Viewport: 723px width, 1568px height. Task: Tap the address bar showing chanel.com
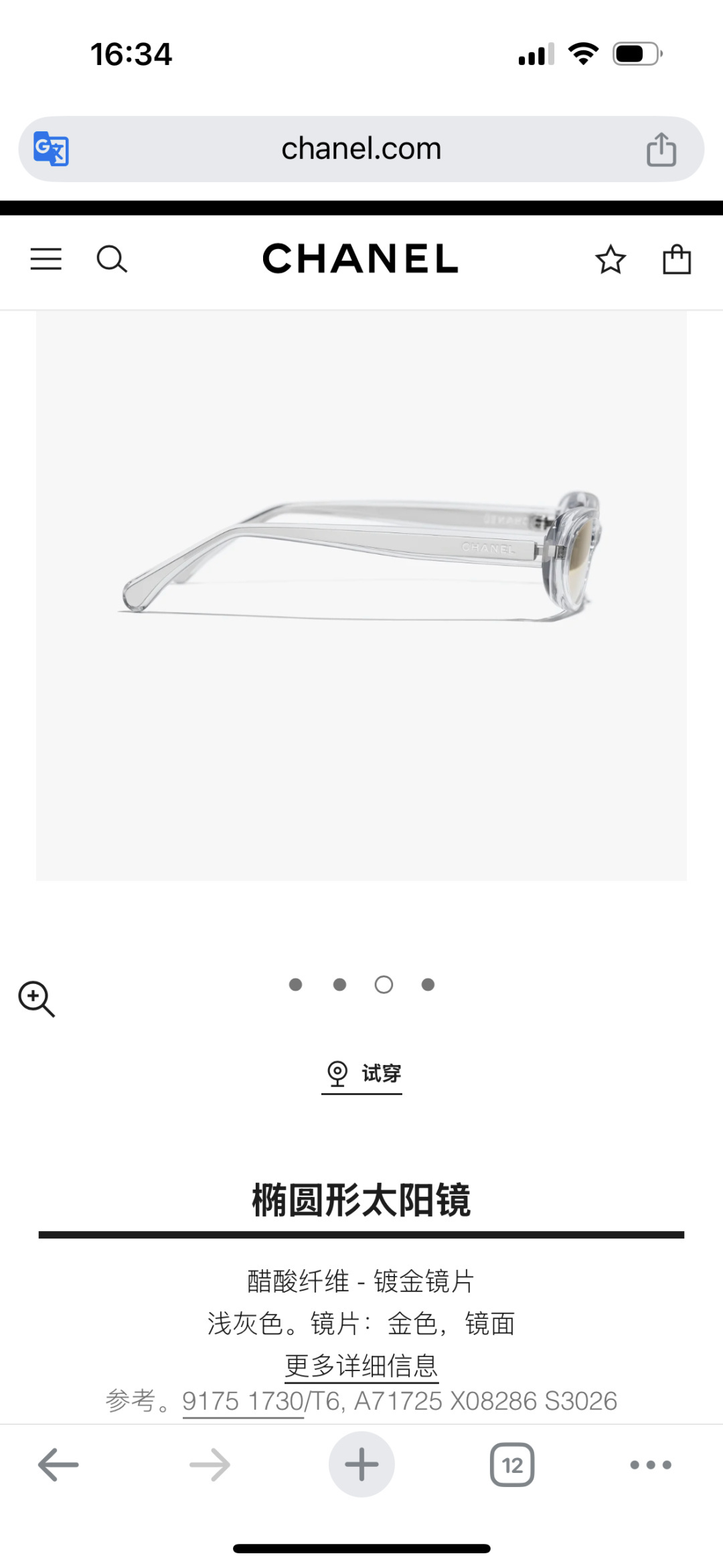tap(361, 149)
